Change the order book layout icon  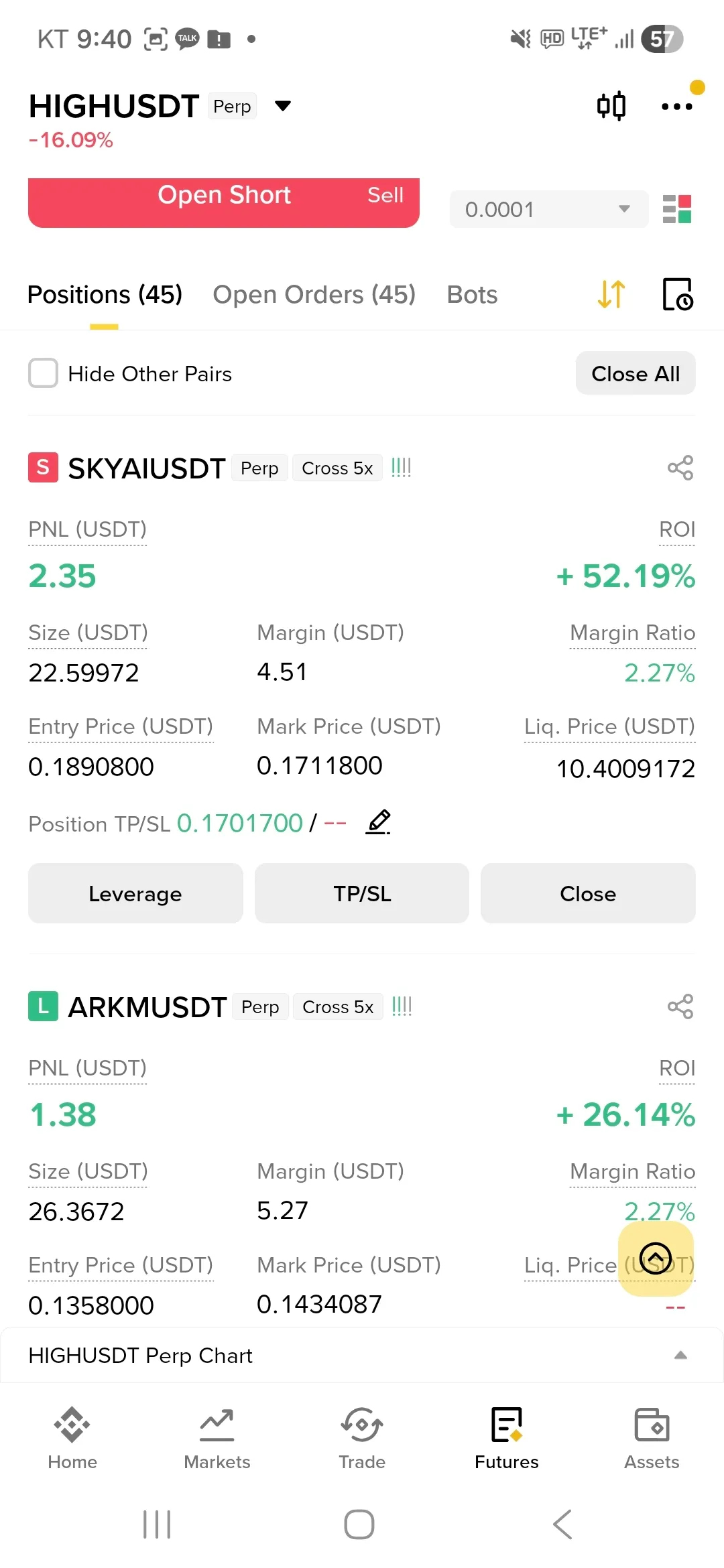point(676,209)
